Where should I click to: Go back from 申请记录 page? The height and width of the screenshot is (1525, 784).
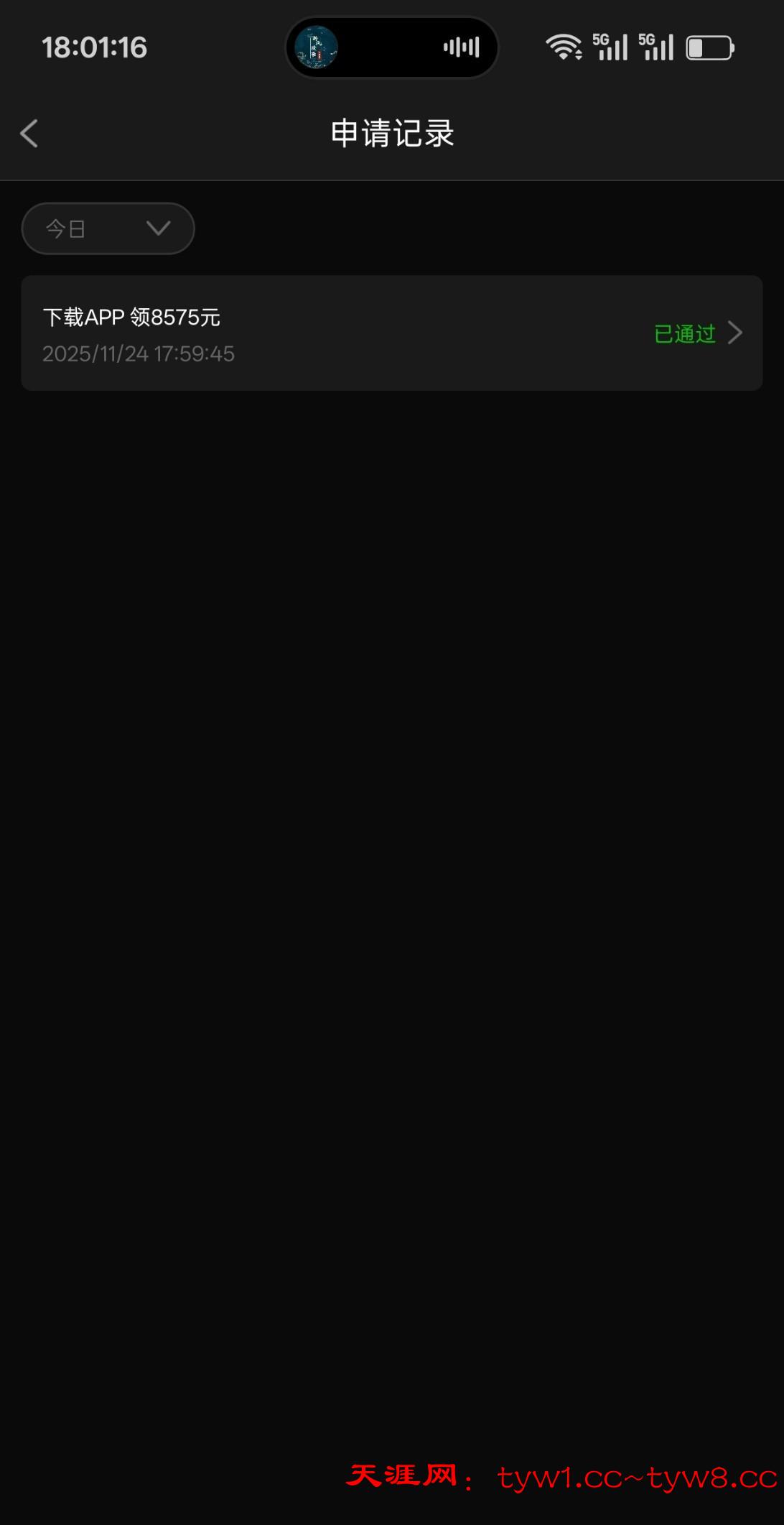pyautogui.click(x=29, y=134)
